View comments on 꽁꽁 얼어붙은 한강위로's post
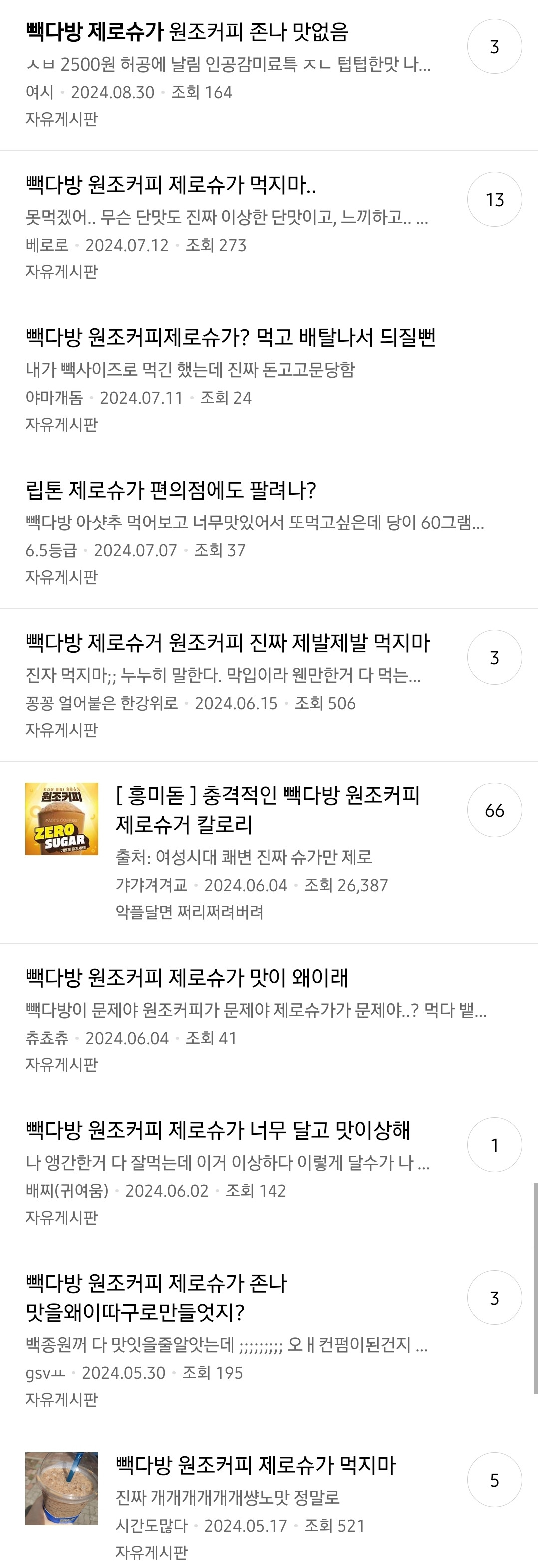 (494, 658)
